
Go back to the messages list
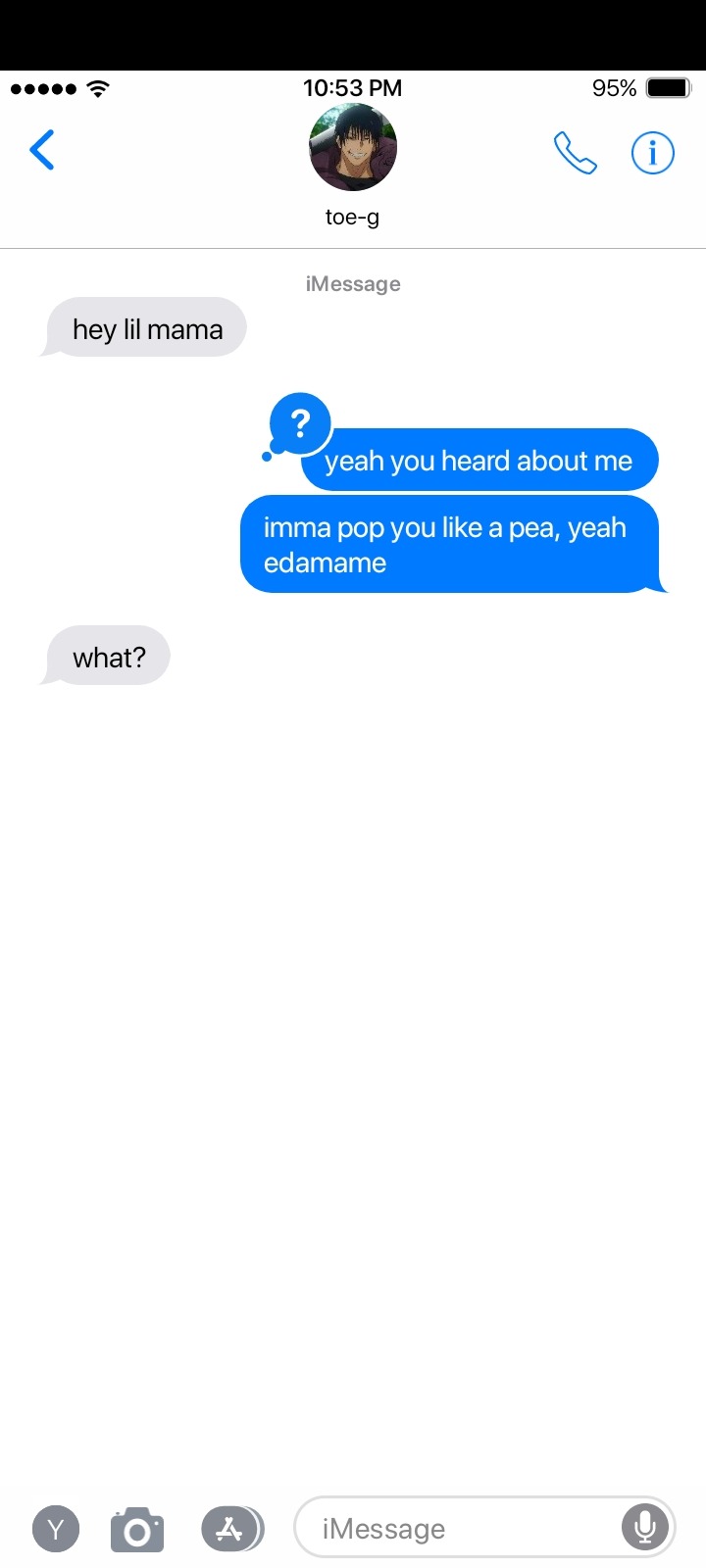point(42,151)
